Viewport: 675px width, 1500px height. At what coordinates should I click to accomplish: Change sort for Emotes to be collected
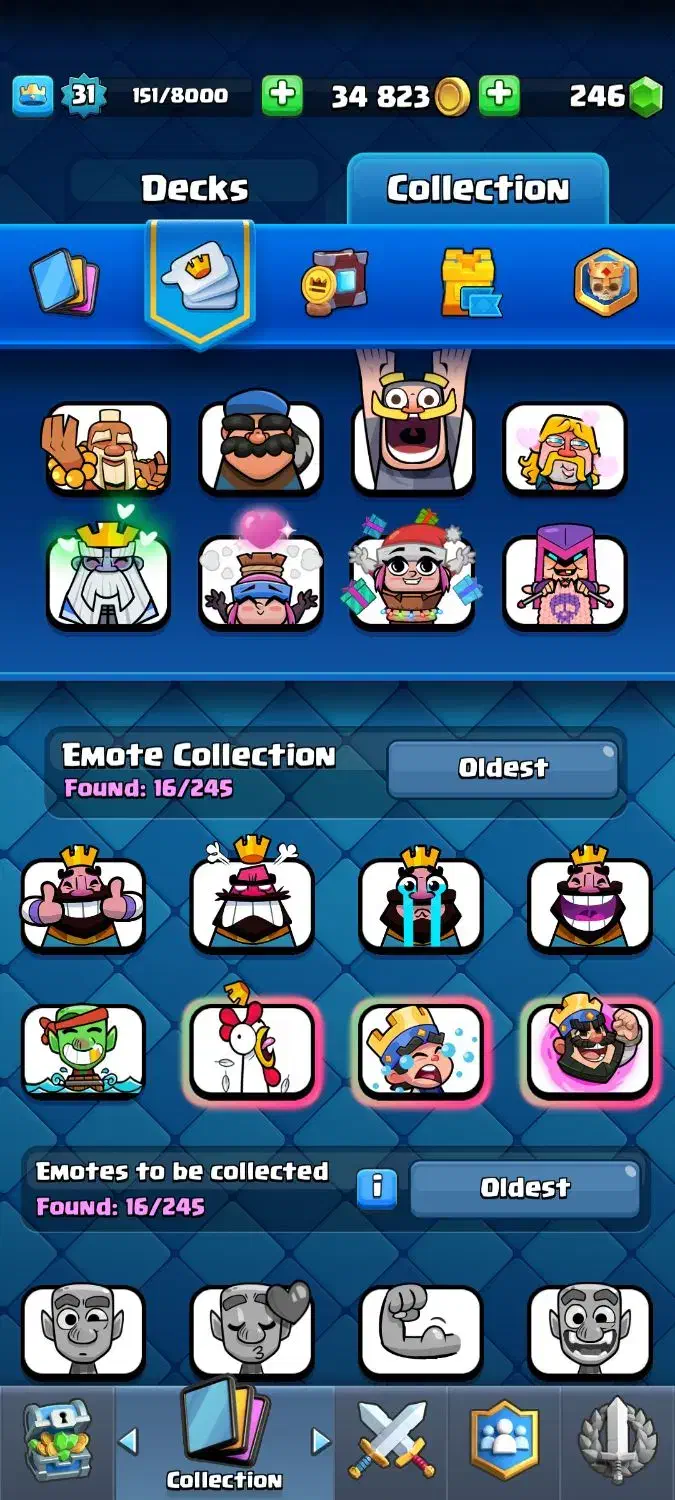524,1188
